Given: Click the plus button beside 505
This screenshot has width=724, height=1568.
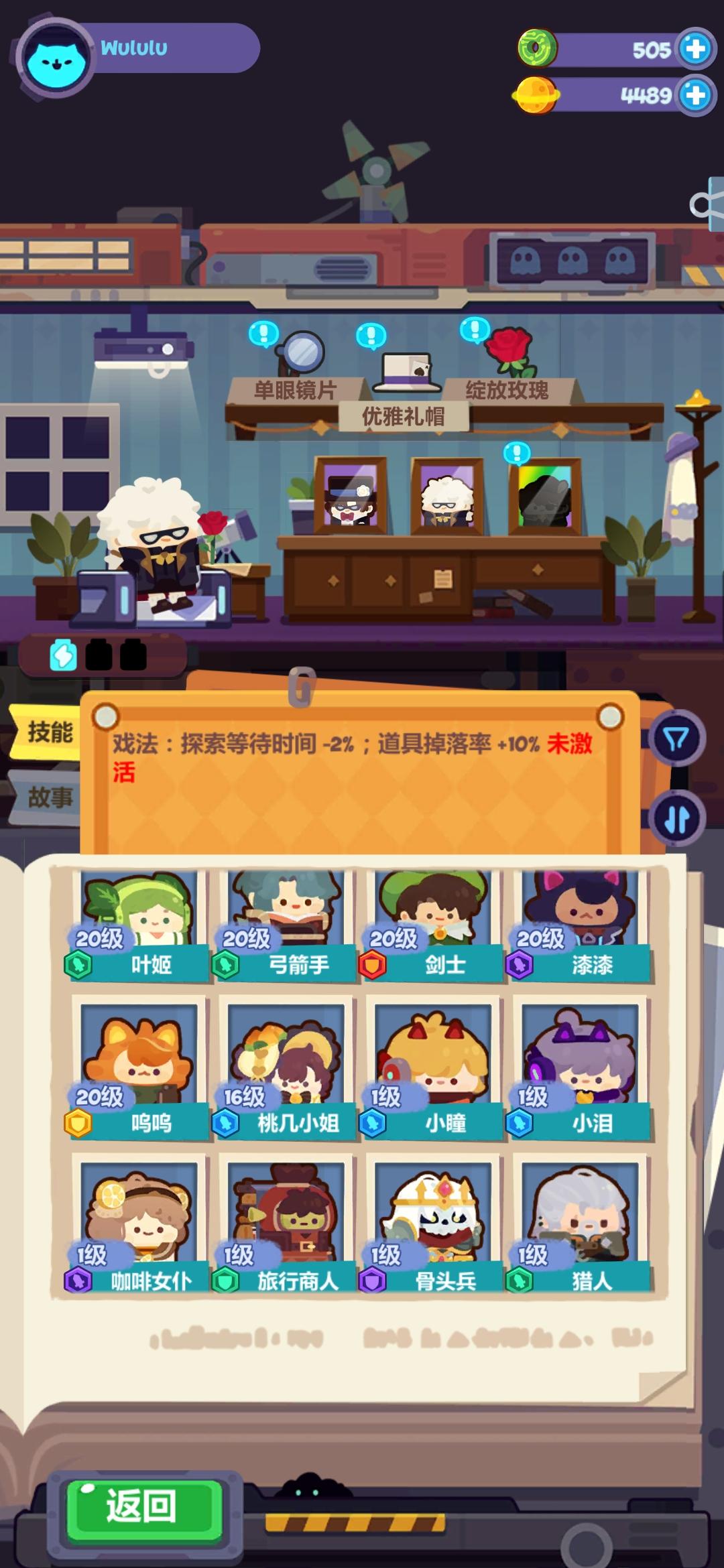Looking at the screenshot, I should (x=695, y=48).
